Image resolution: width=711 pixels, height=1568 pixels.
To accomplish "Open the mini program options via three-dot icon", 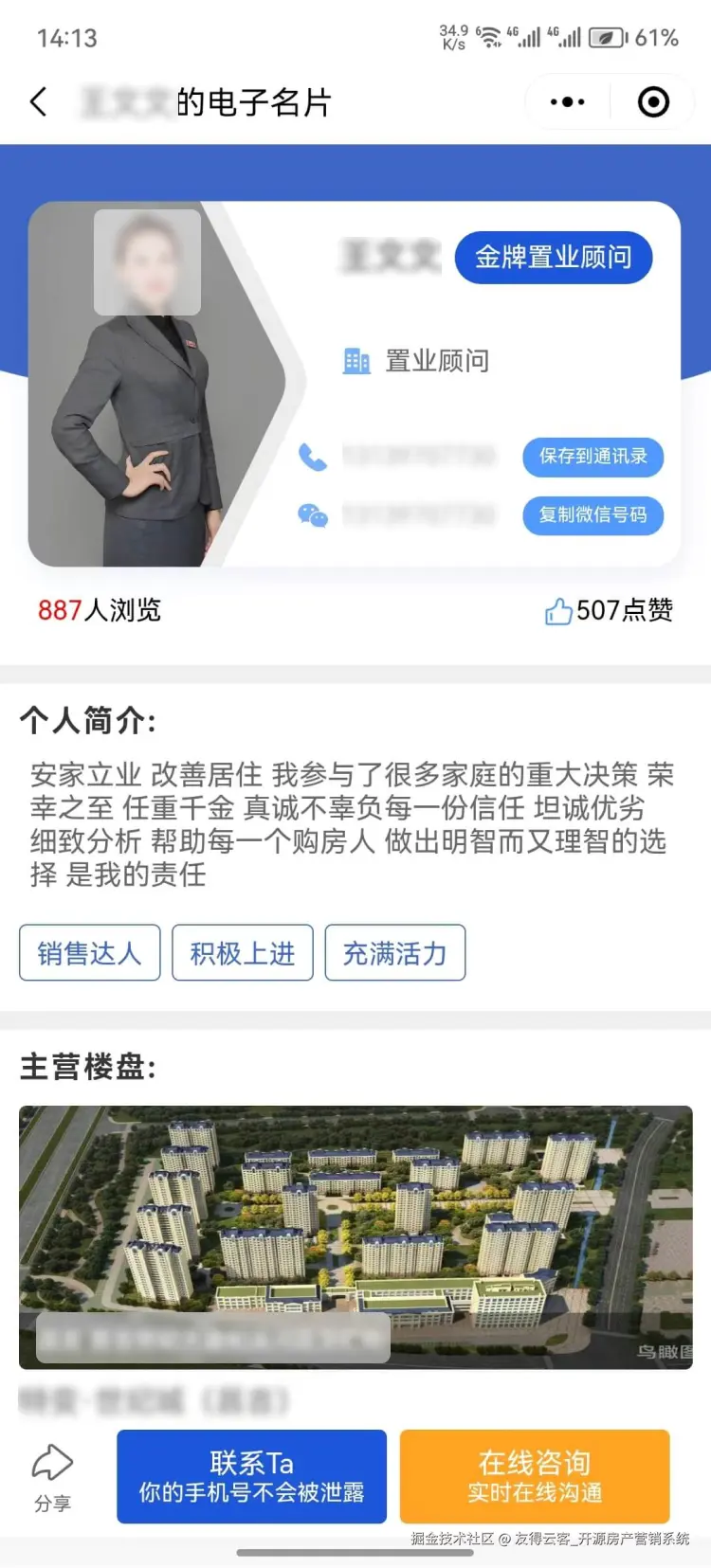I will [x=566, y=101].
